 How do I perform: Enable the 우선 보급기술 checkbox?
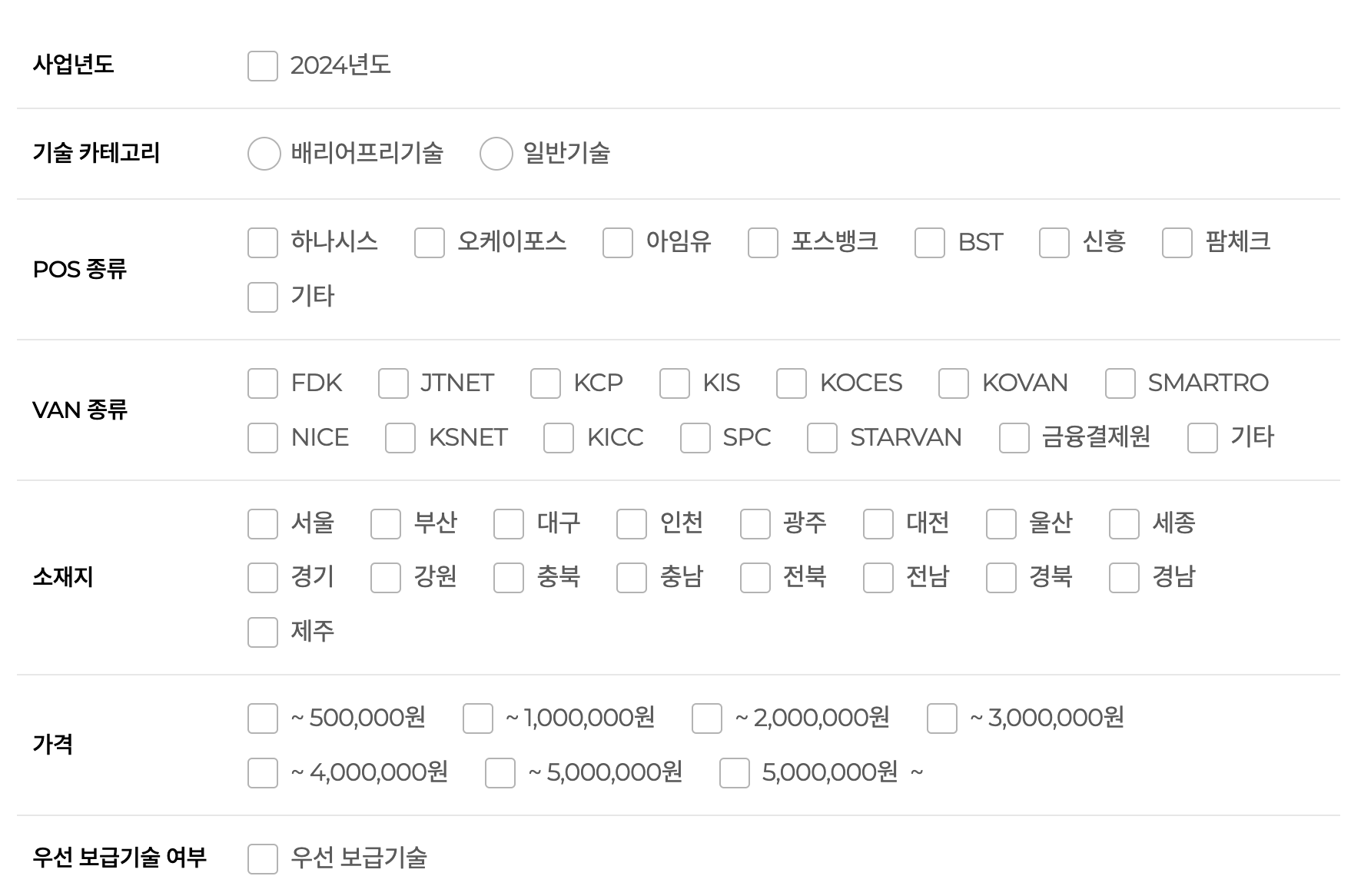[x=262, y=858]
